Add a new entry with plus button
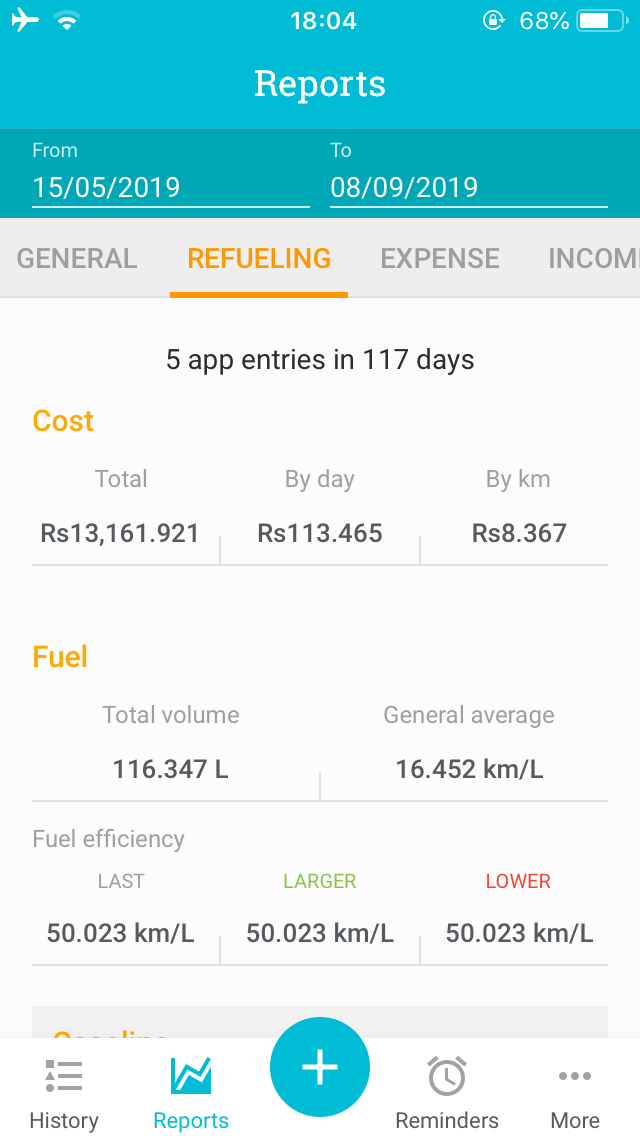 [x=320, y=1067]
